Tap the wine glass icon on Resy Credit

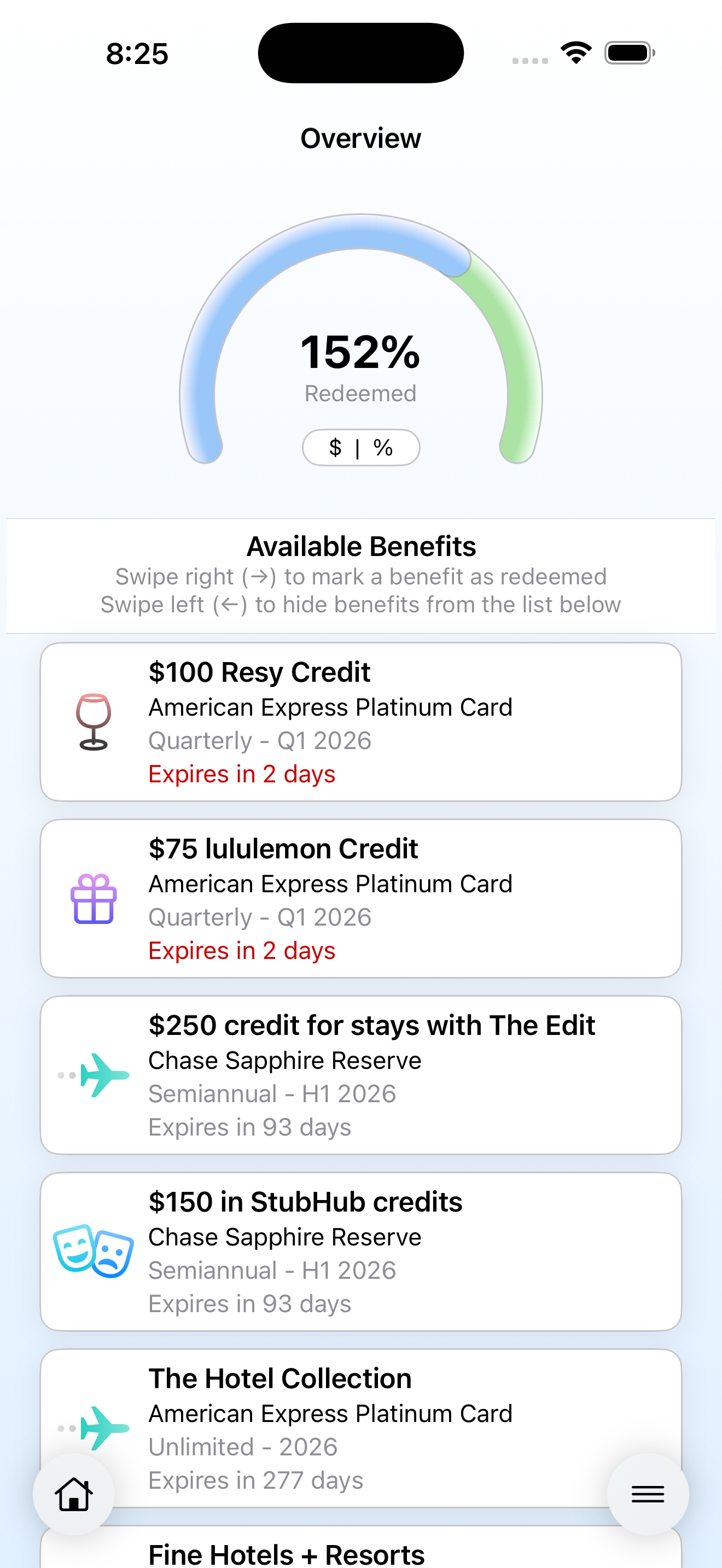point(94,721)
